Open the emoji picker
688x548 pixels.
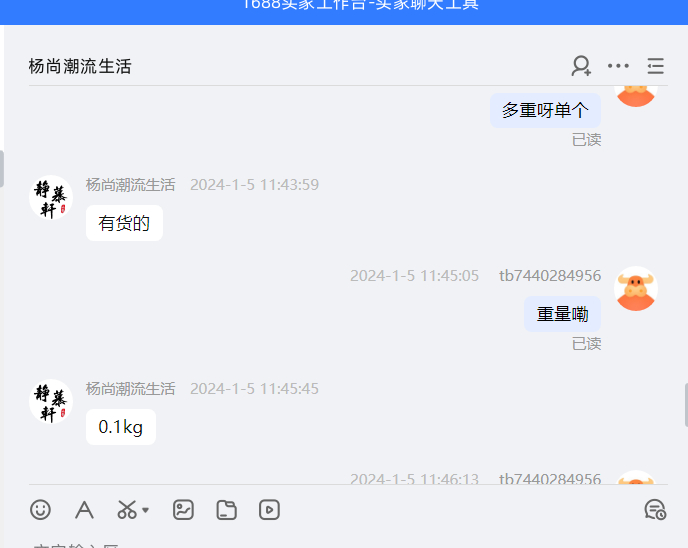pos(40,510)
